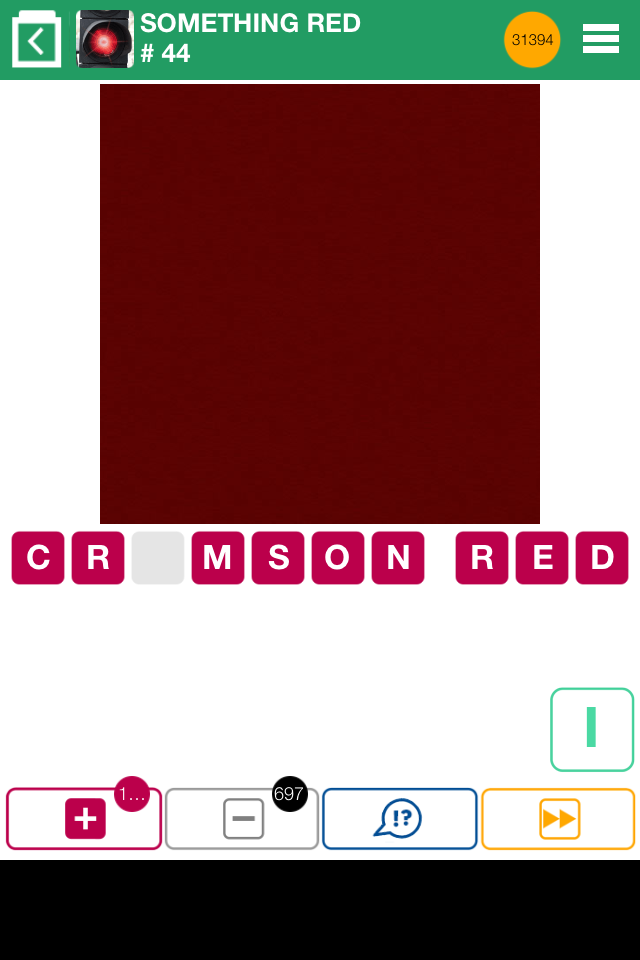Screen dimensions: 640x960
Task: Skip this puzzle with fast-forward
Action: point(558,819)
